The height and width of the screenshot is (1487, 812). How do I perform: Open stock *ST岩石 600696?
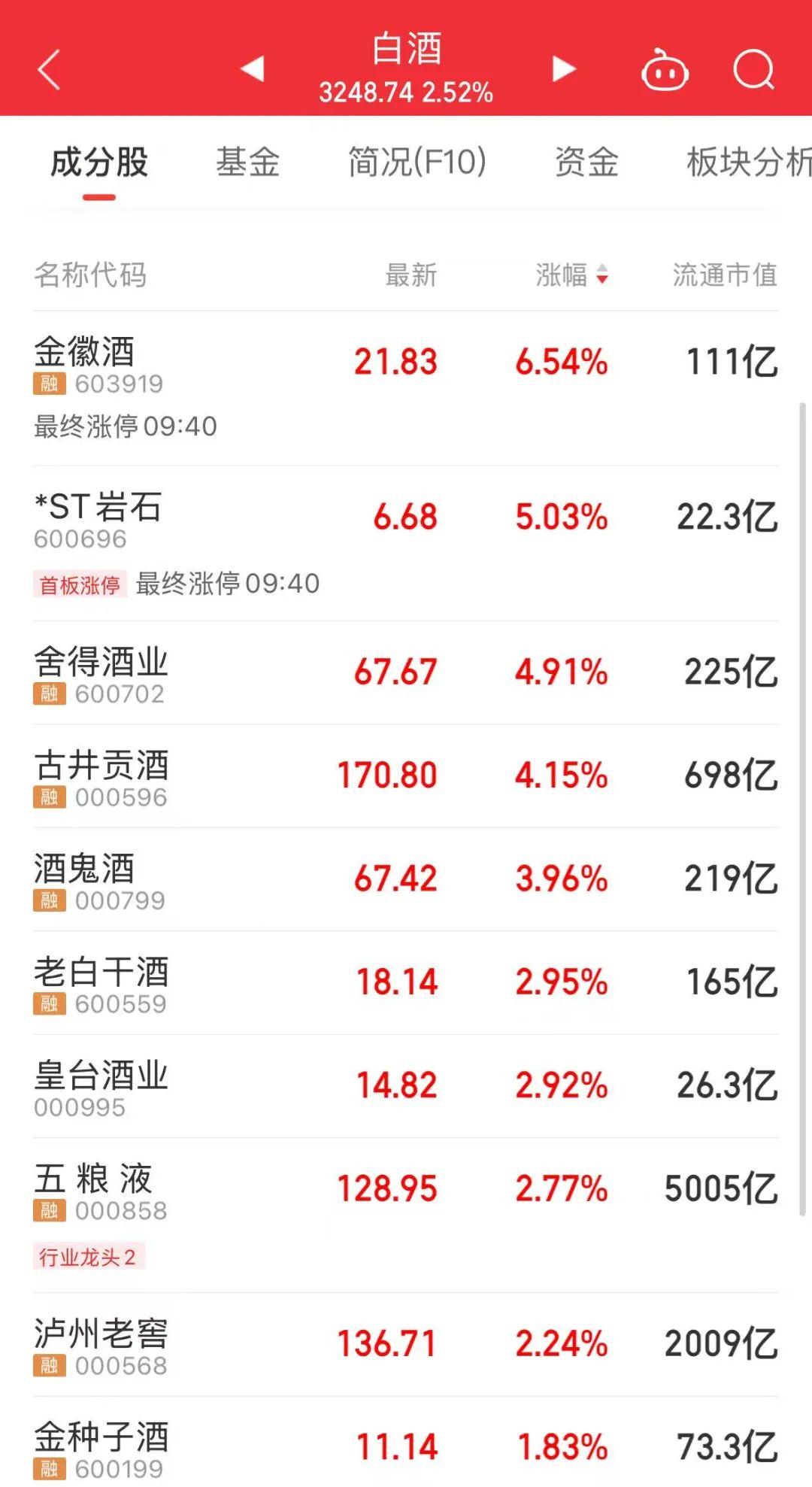[x=406, y=544]
